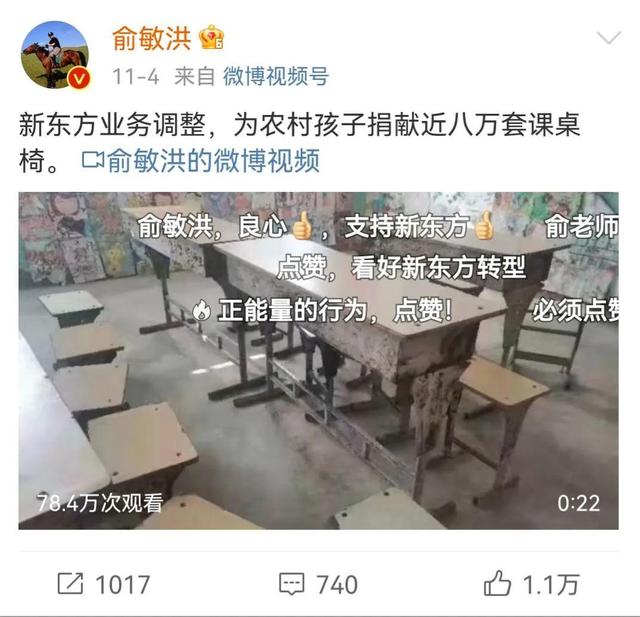Repost this Weibo post

(103, 584)
